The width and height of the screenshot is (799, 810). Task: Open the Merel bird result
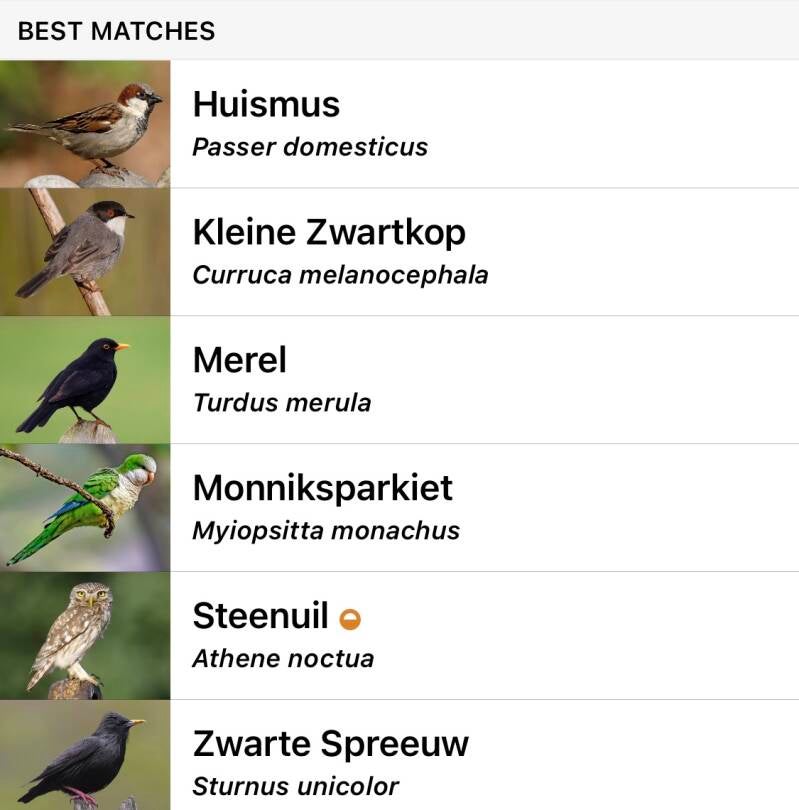(x=400, y=380)
